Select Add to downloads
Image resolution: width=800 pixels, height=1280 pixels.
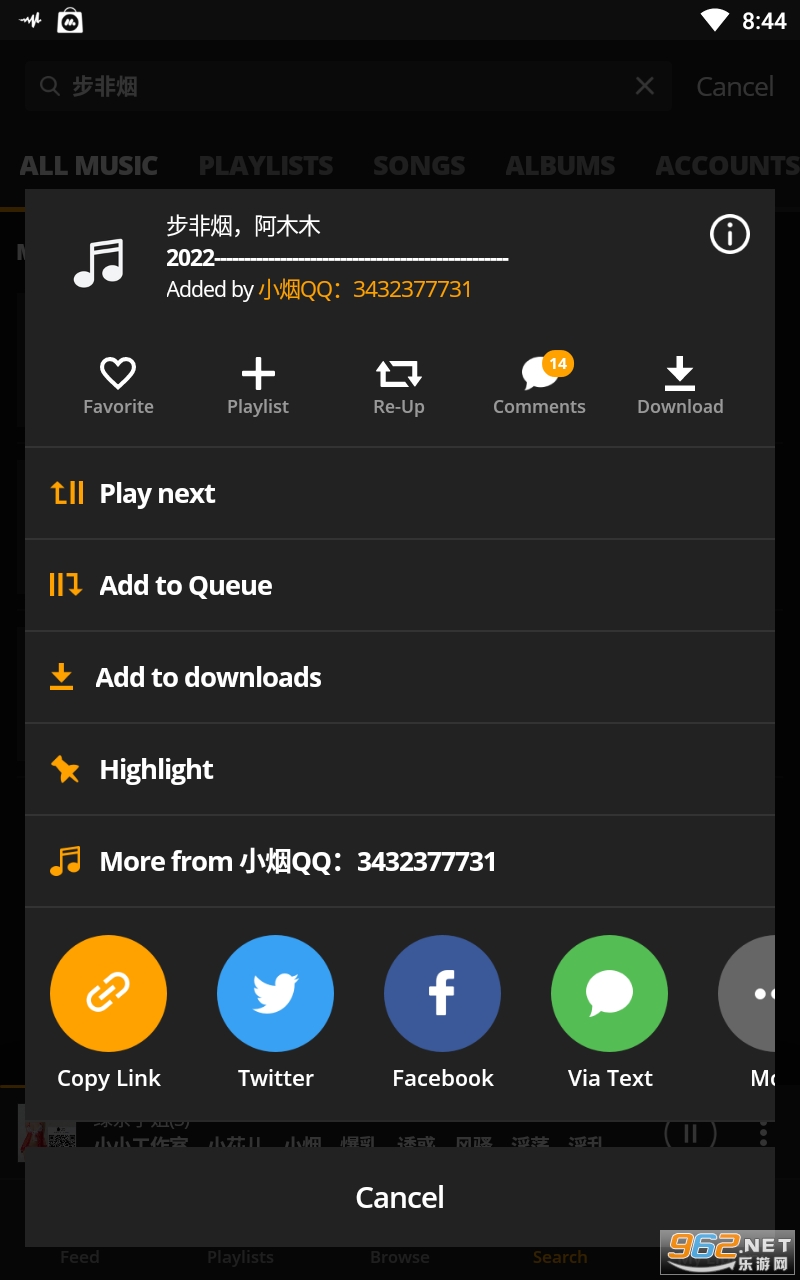(x=400, y=677)
